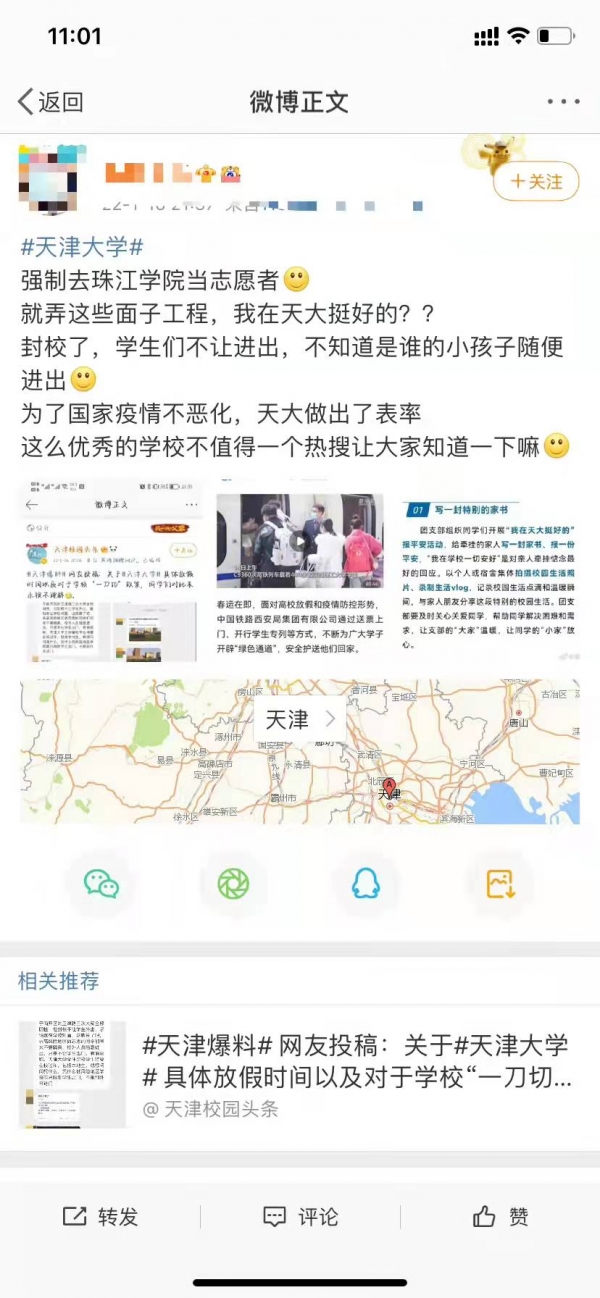Share the post to WeChat
This screenshot has height=1298, width=600.
(x=101, y=883)
